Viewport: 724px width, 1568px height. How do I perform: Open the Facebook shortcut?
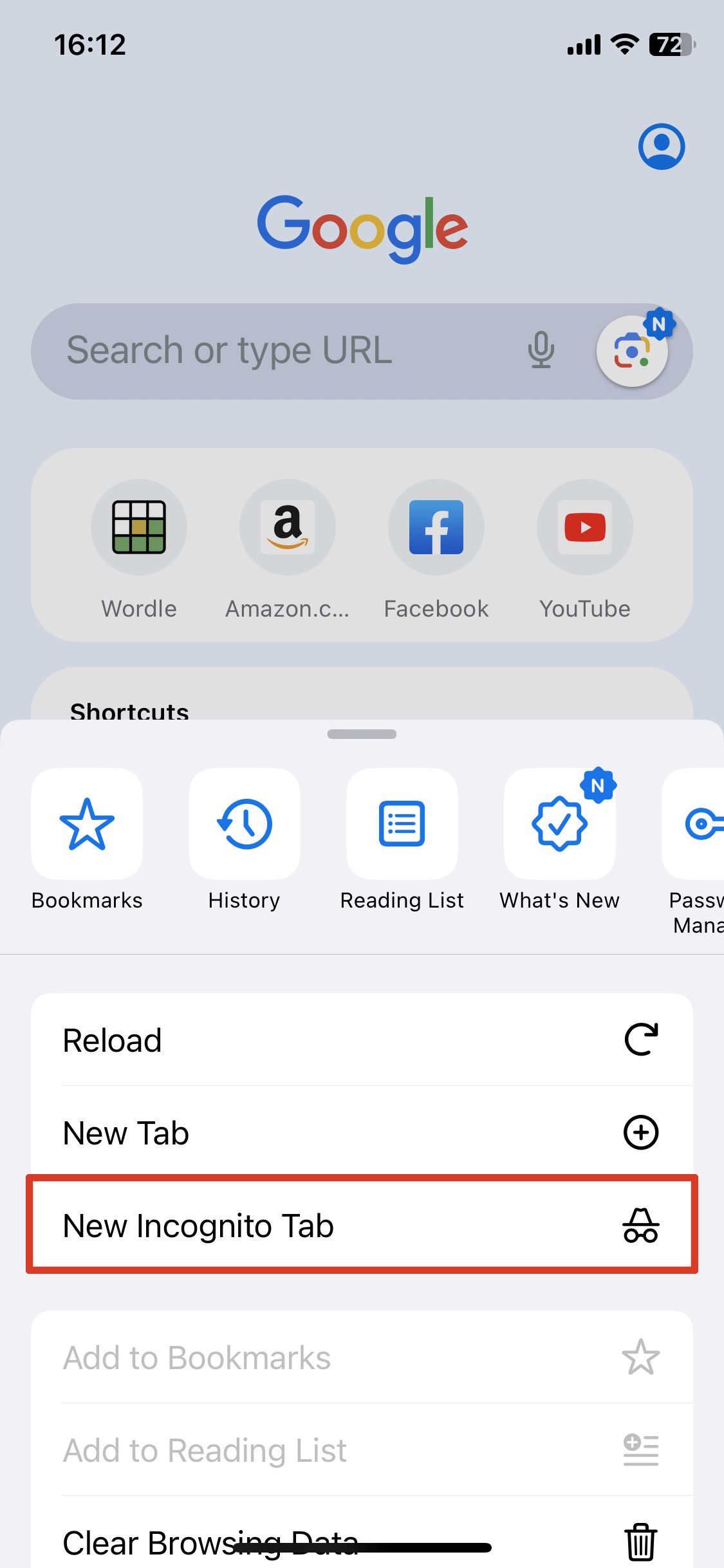click(x=436, y=528)
